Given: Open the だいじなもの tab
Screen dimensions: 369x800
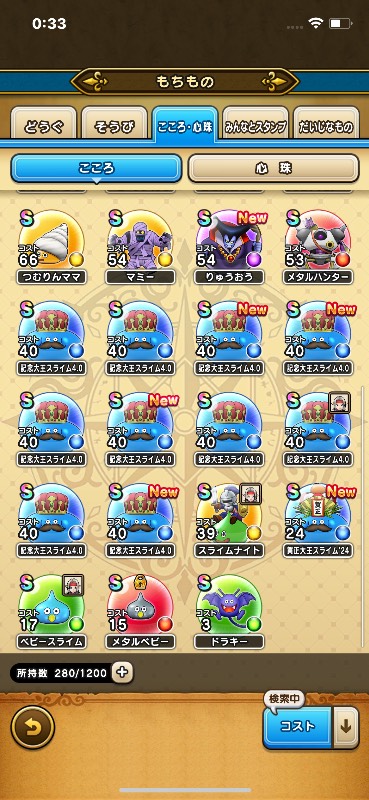Looking at the screenshot, I should pos(326,123).
